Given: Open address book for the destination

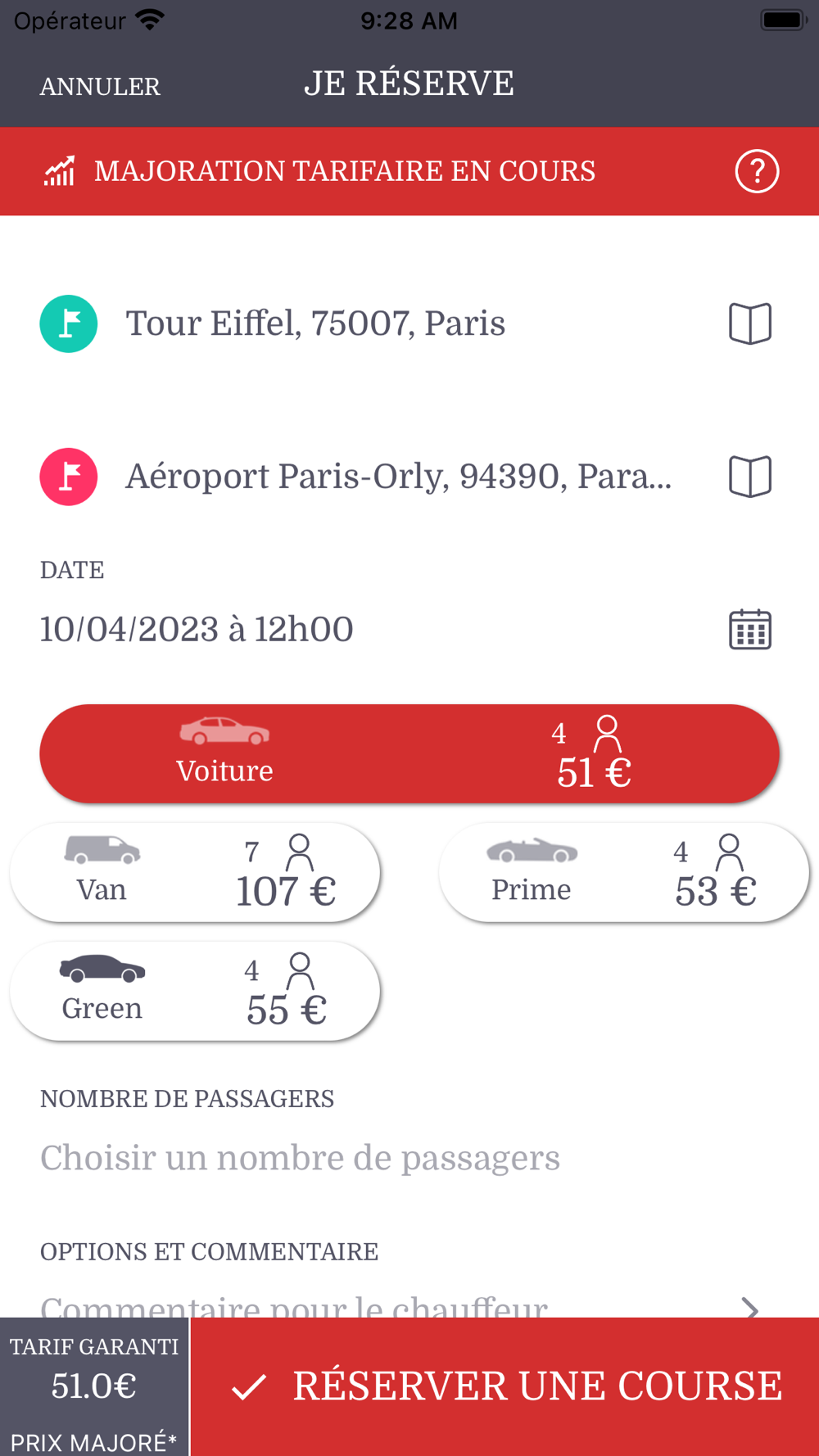Looking at the screenshot, I should point(750,477).
